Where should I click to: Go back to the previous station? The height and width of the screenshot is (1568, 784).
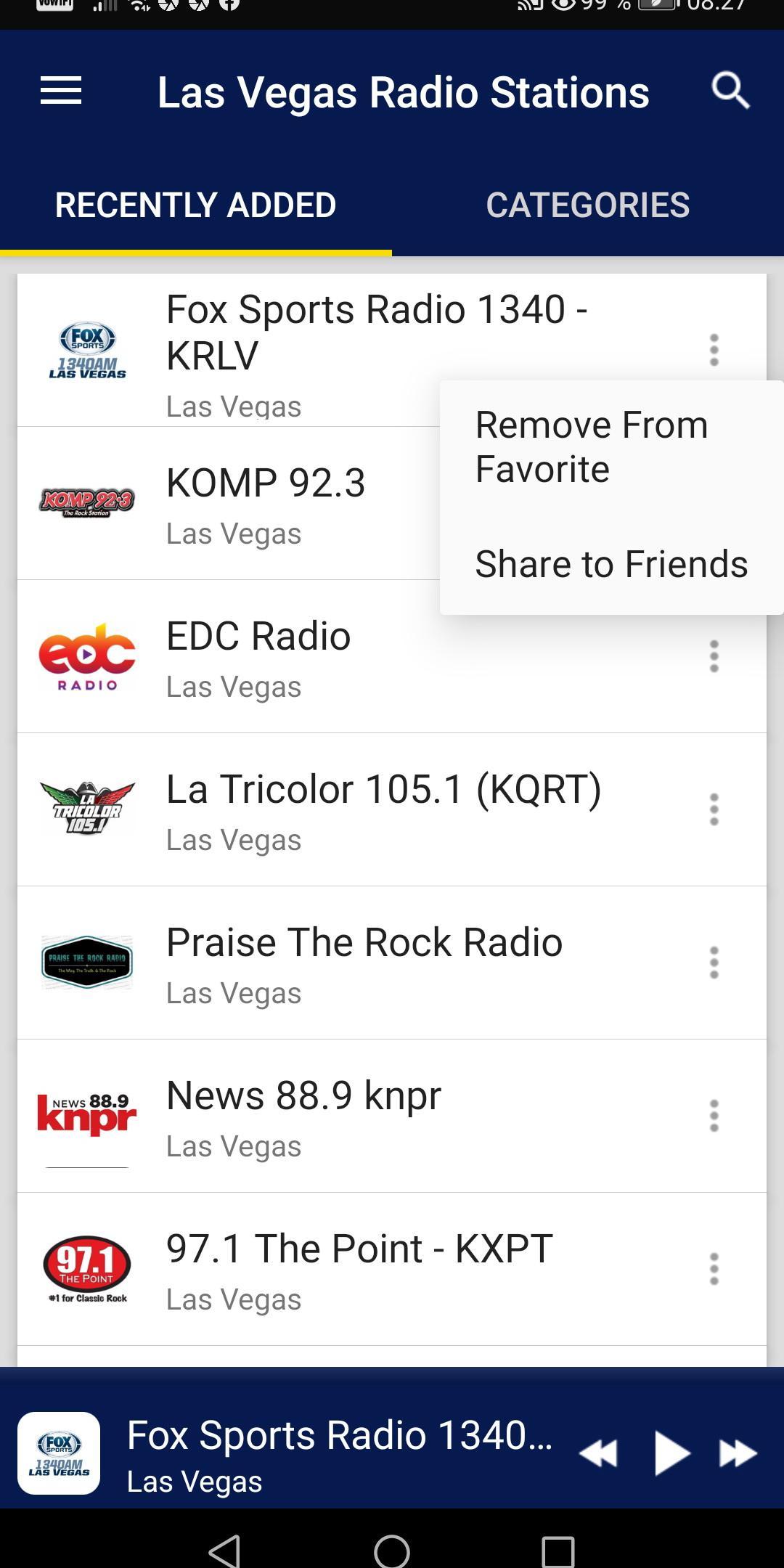click(599, 1453)
